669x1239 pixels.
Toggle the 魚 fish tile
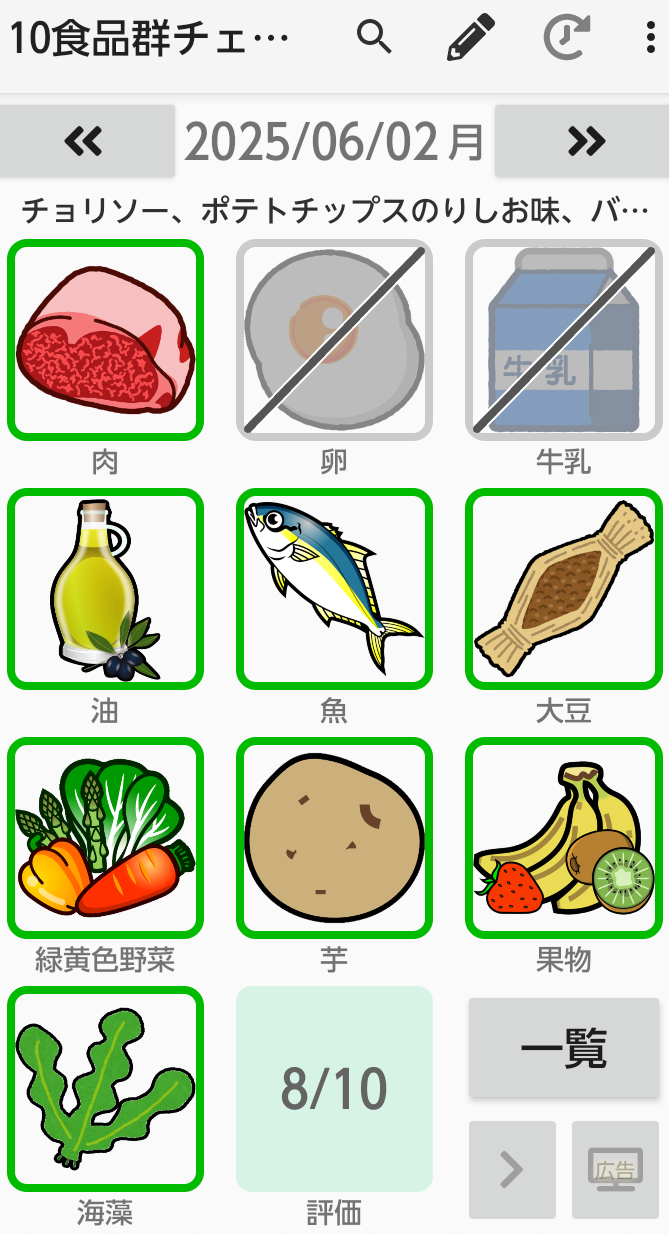tap(334, 589)
